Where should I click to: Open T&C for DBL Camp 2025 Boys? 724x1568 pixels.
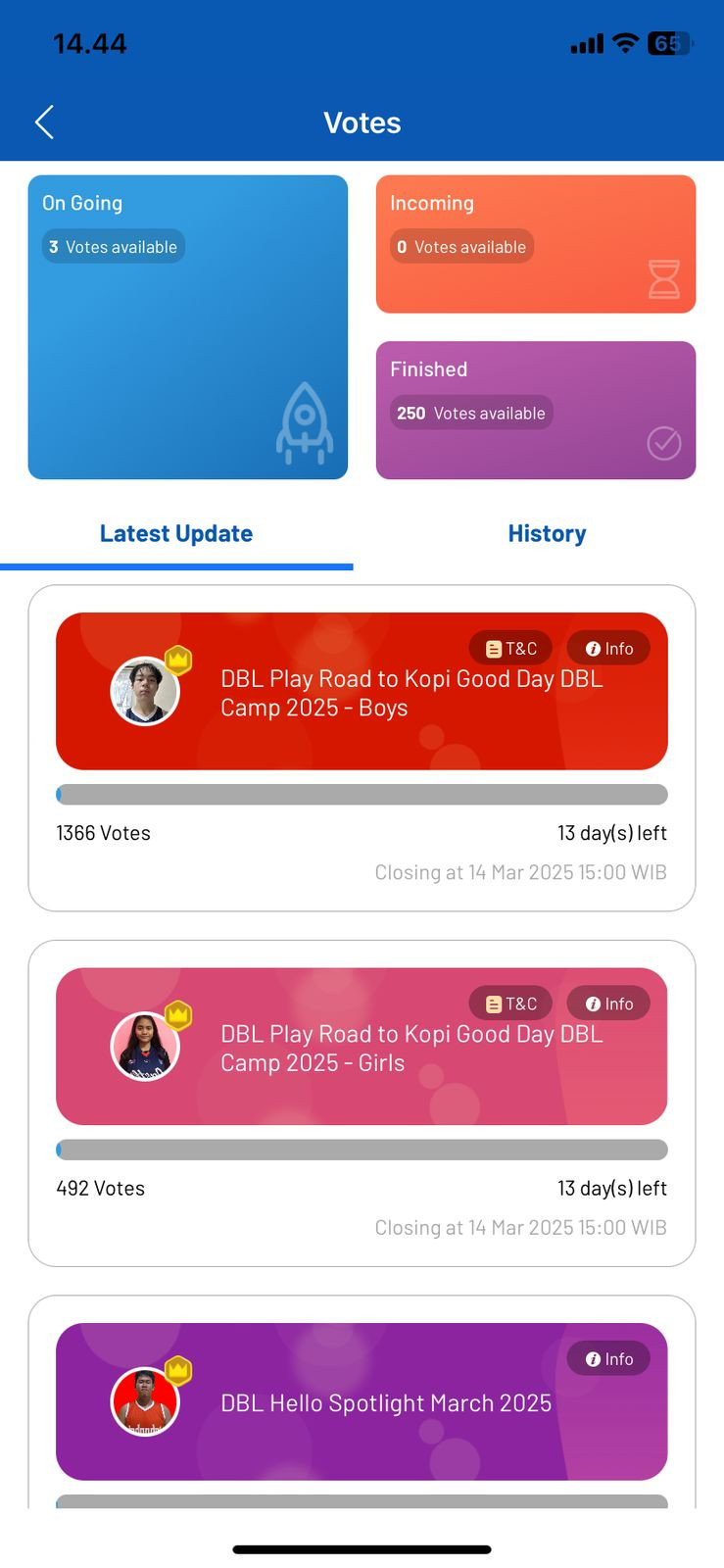pos(510,649)
